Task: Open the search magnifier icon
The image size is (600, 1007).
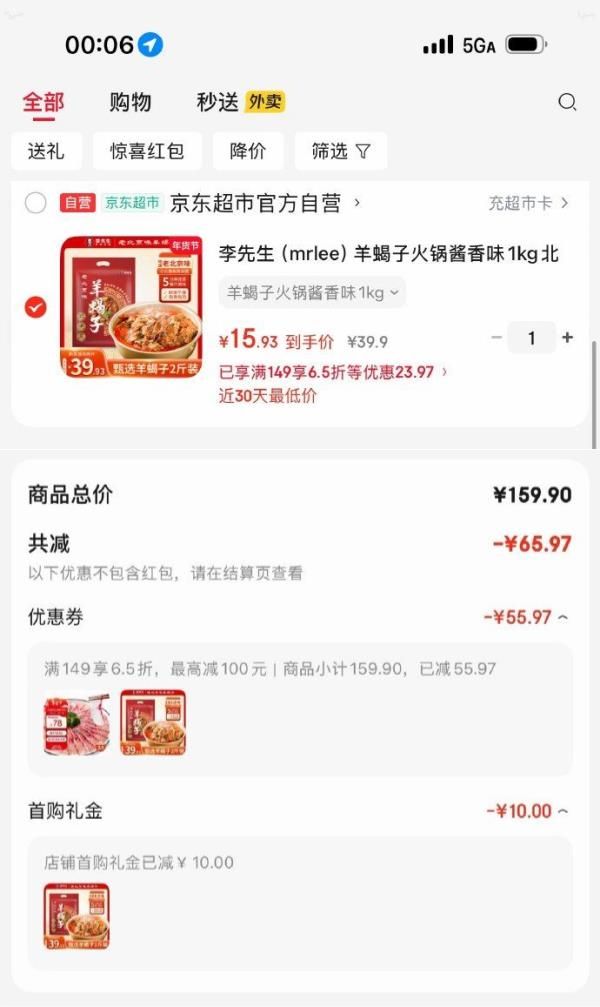Action: 567,102
